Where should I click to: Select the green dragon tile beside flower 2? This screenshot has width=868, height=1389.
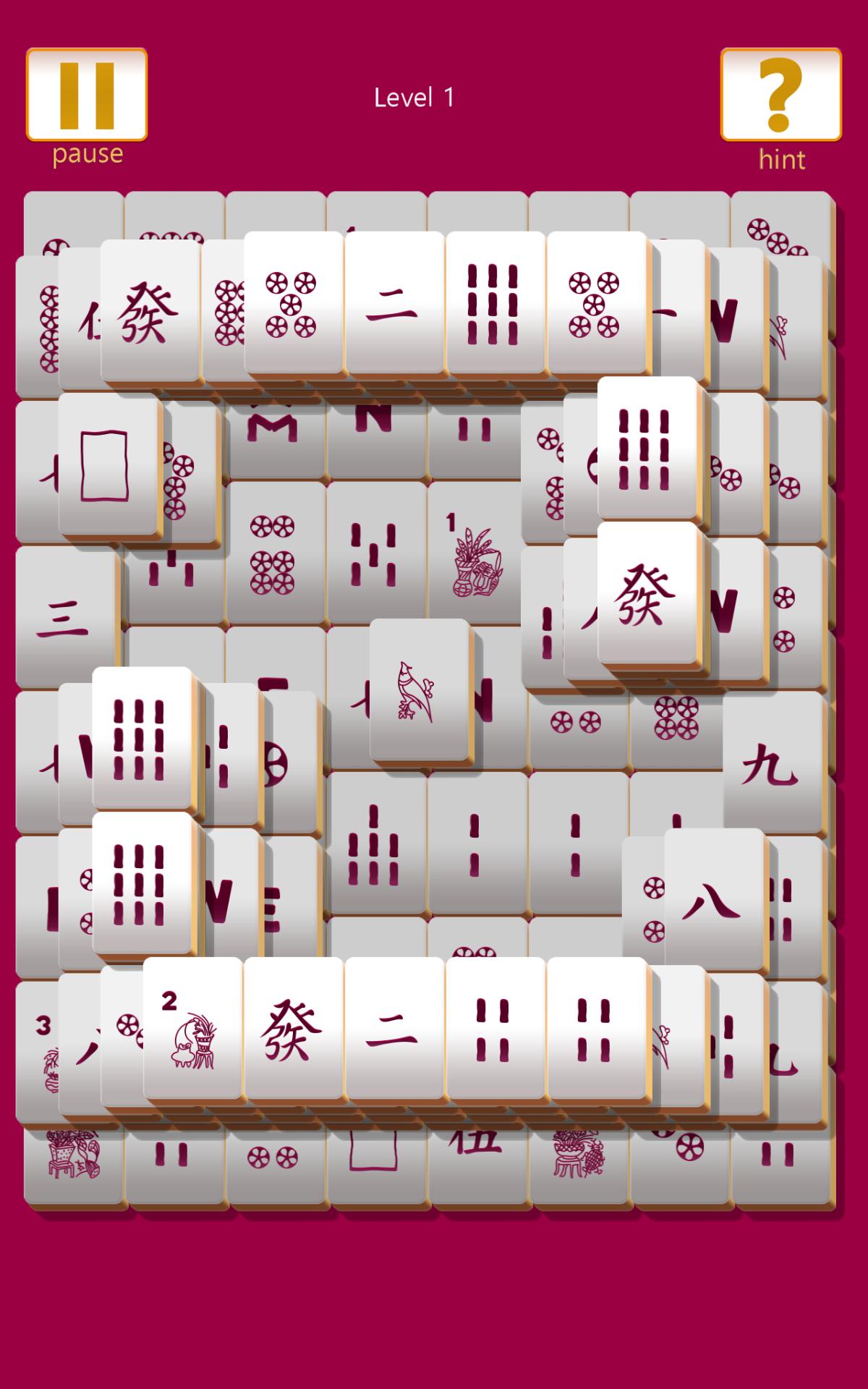pyautogui.click(x=292, y=1028)
